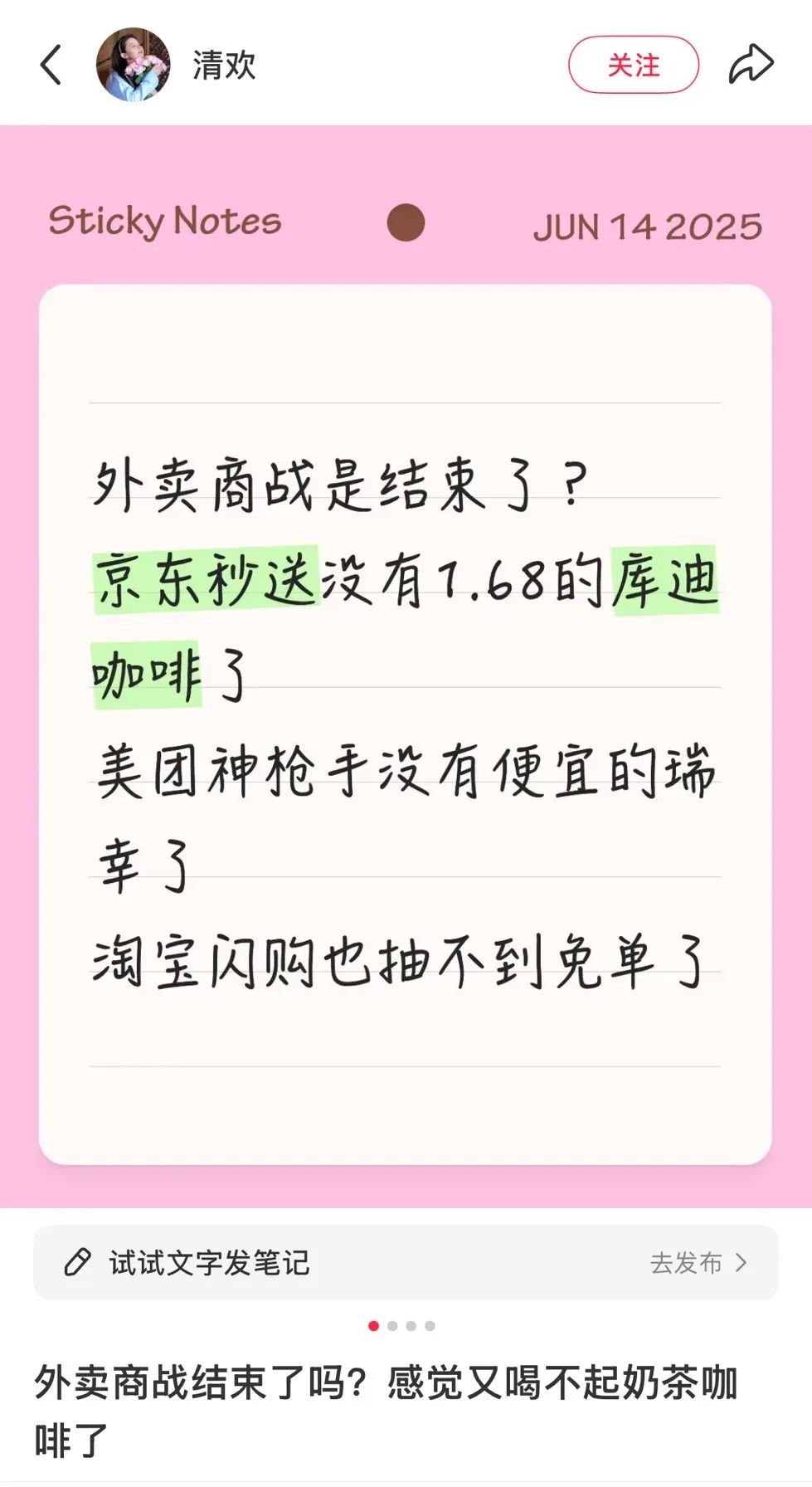Follow the author via 关注 button
This screenshot has width=812, height=1487.
click(x=634, y=65)
